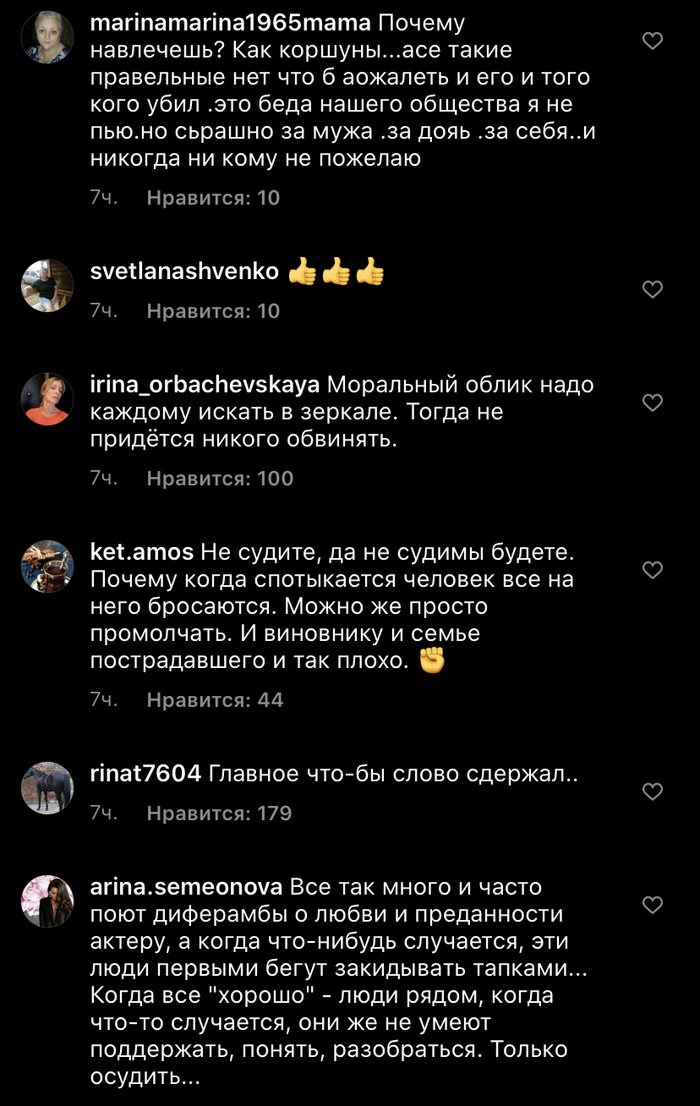700x1106 pixels.
Task: Open svetlanashvenko's profile avatar
Action: [47, 285]
